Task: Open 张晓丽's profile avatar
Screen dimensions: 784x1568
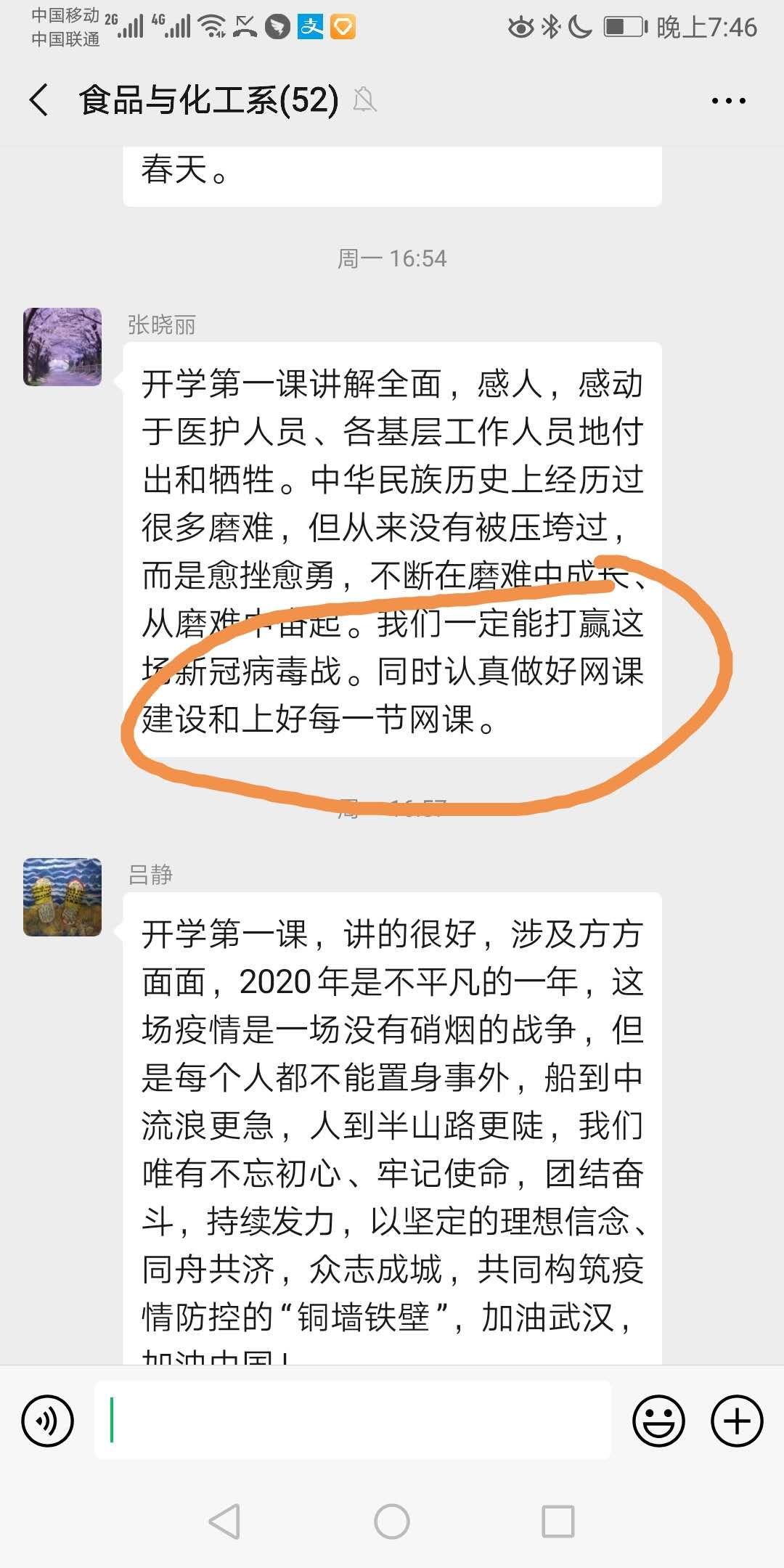Action: [x=62, y=347]
